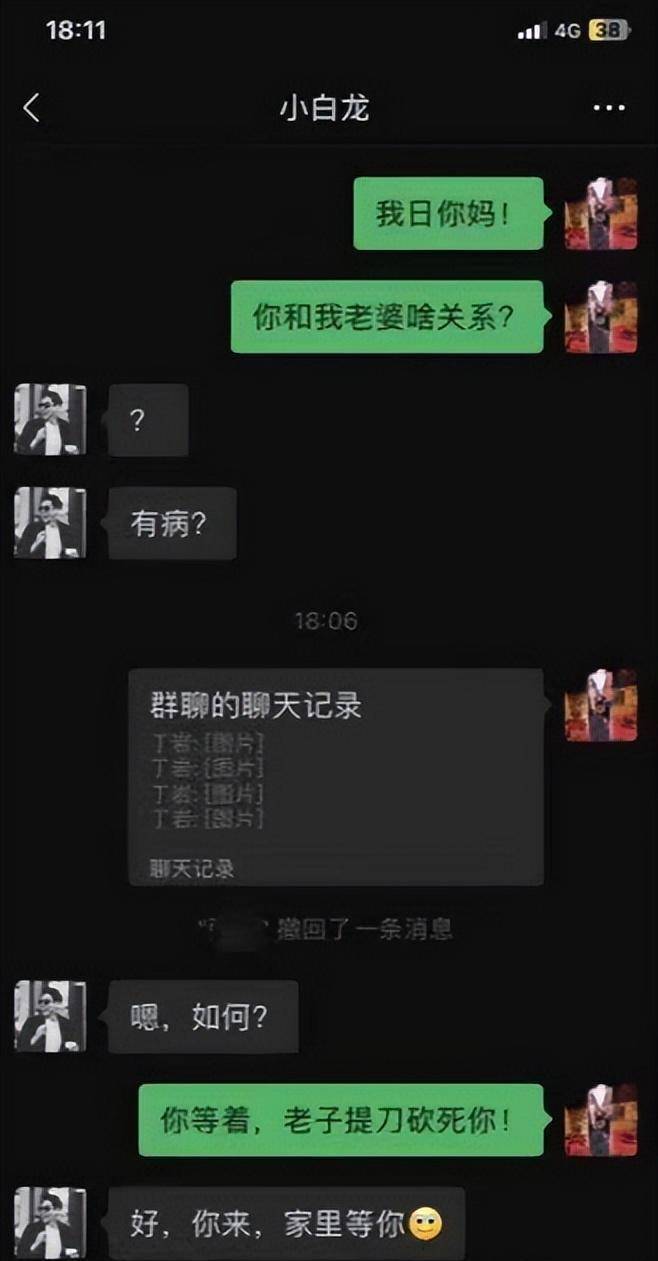Tap own avatar beside 我日你妈! message
Viewport: 658px width, 1261px height.
[600, 214]
